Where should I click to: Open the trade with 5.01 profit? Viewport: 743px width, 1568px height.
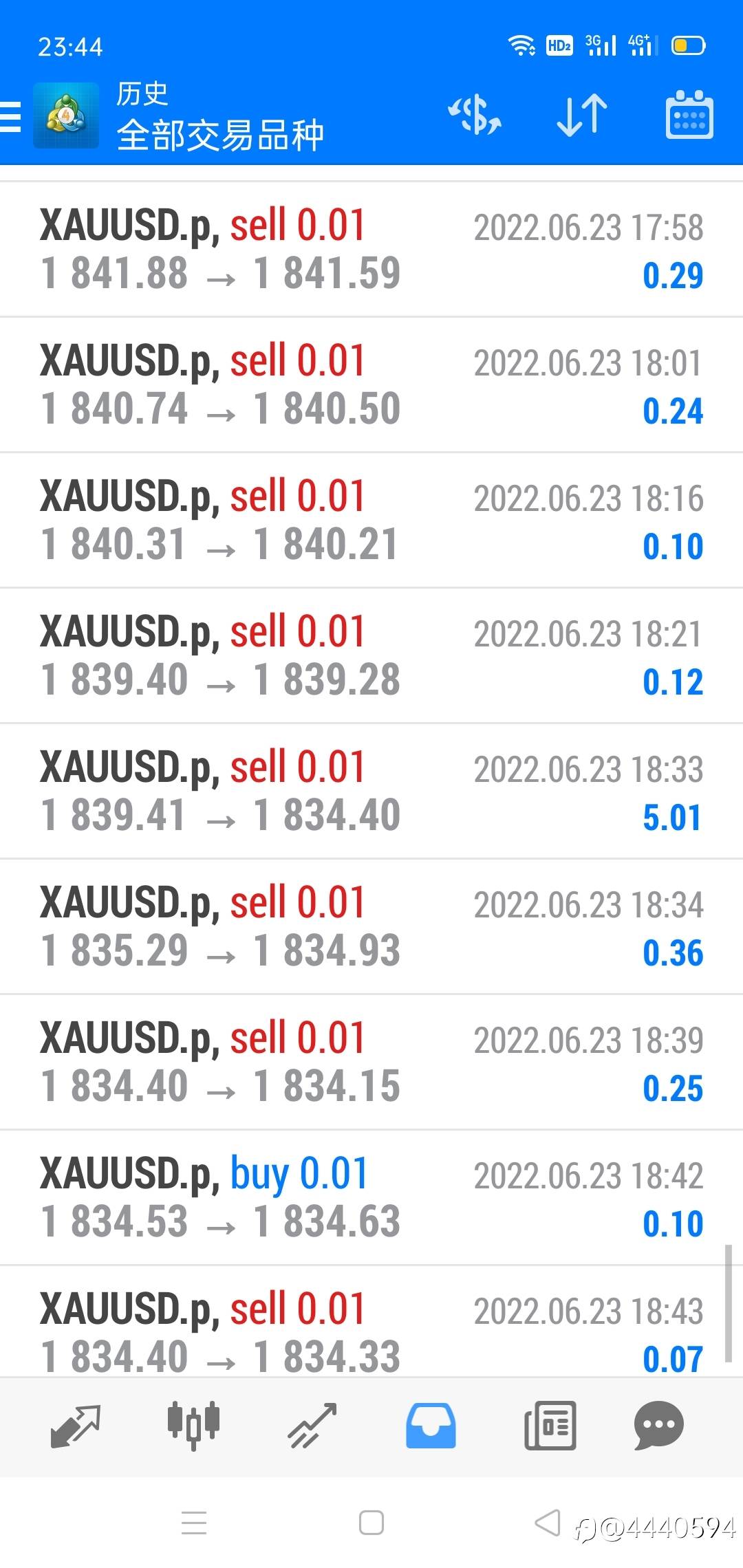click(371, 791)
